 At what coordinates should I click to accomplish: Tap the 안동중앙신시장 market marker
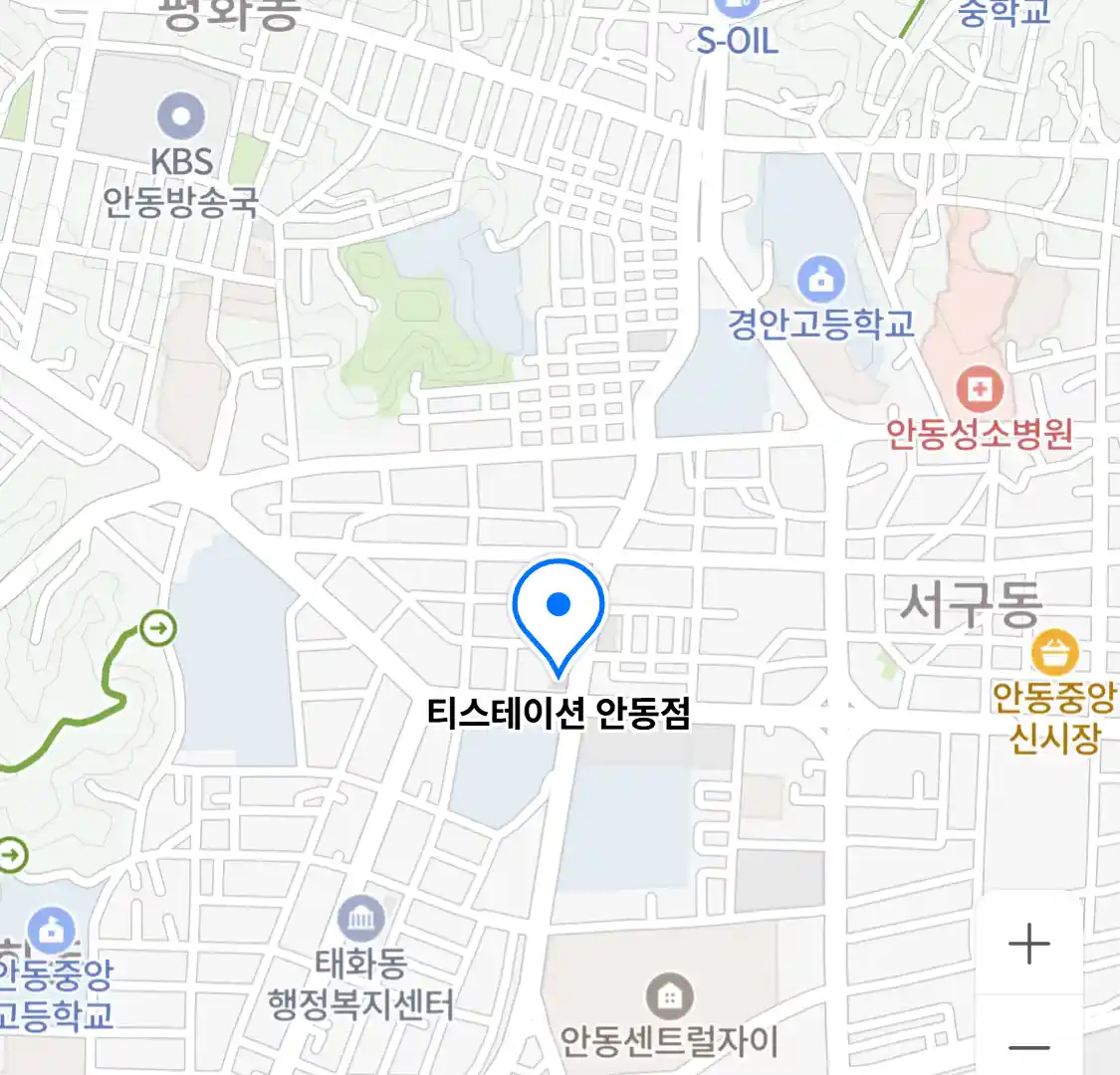(x=1055, y=654)
